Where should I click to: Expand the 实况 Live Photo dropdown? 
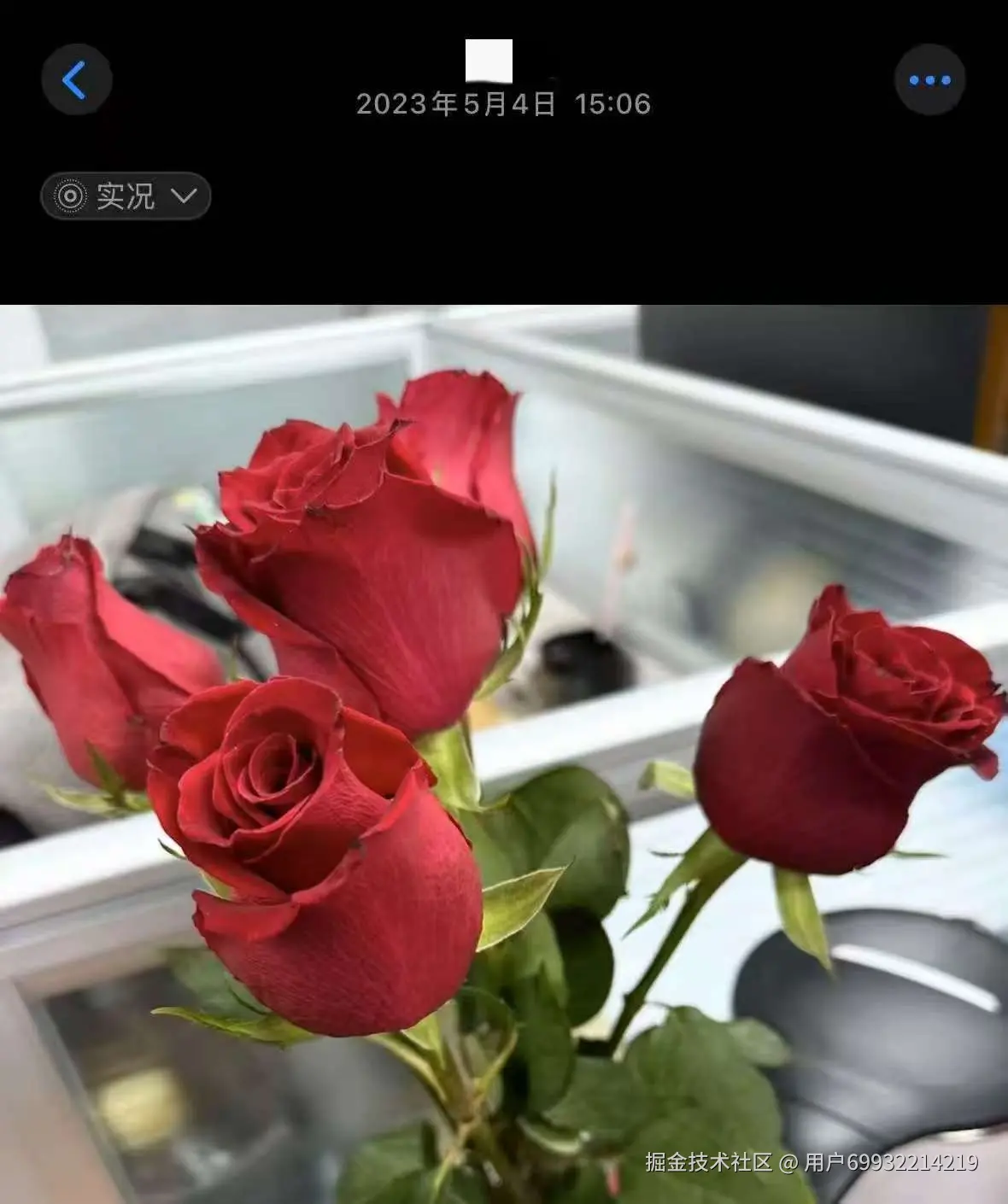(x=126, y=196)
